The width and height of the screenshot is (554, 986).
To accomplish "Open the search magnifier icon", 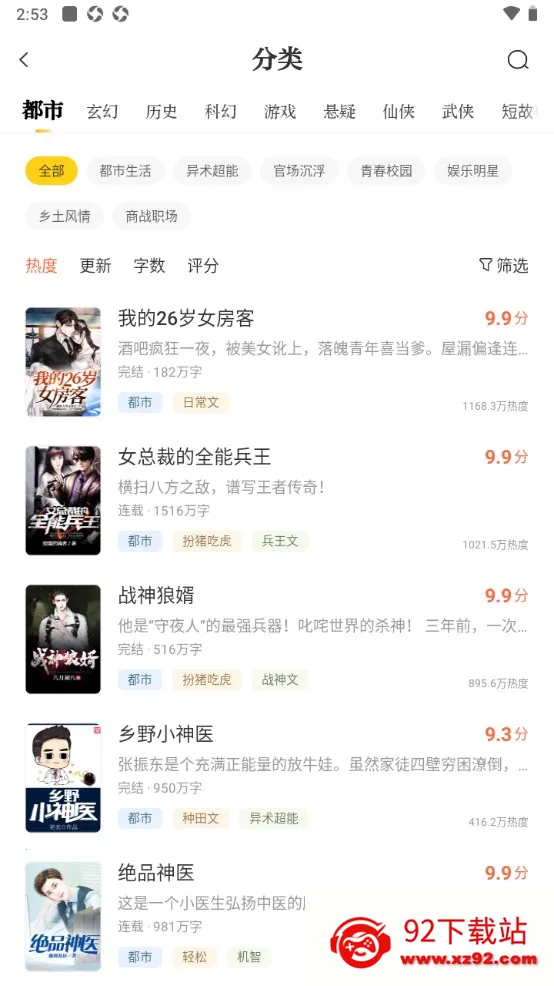I will pyautogui.click(x=518, y=60).
